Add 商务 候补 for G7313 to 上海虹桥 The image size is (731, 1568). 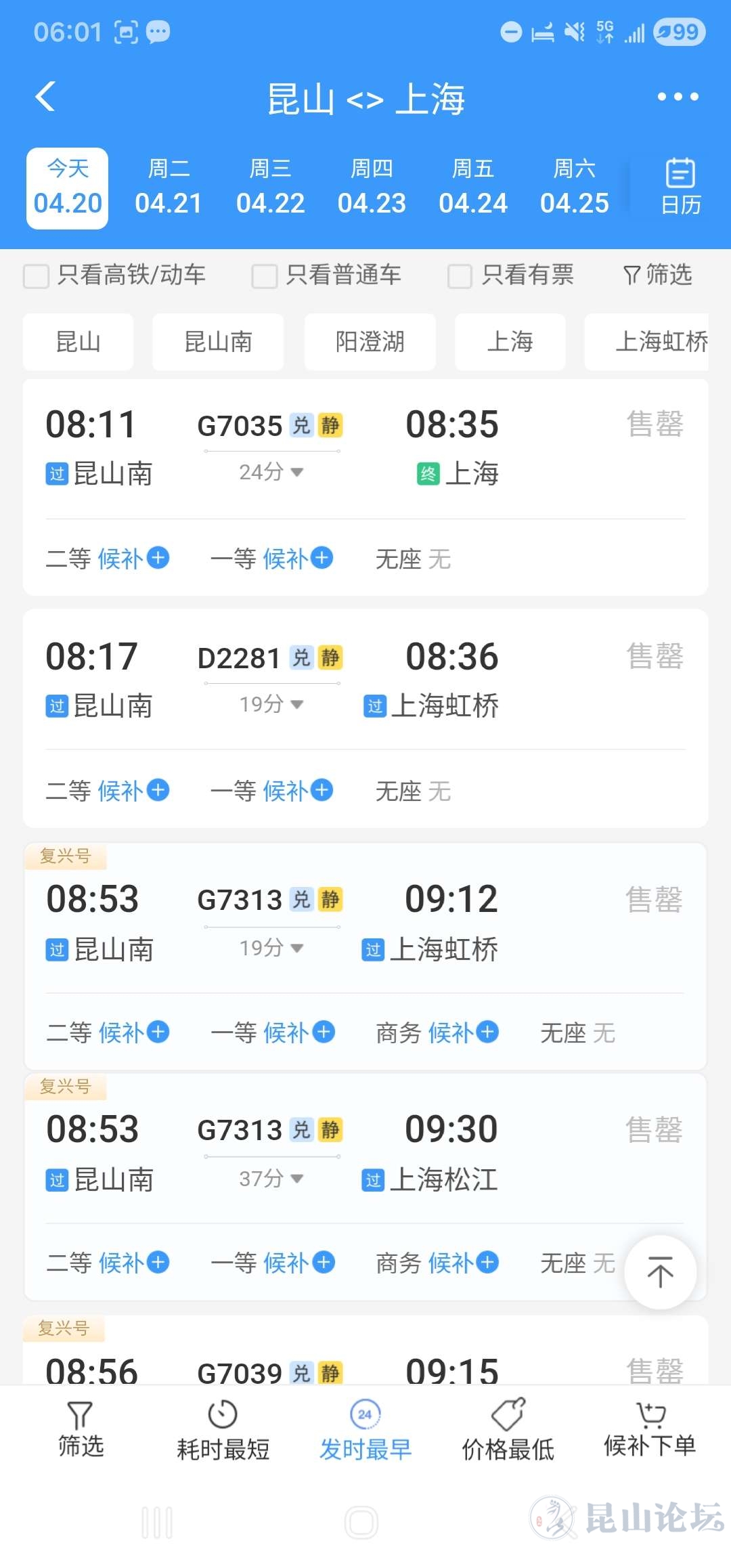tap(487, 1032)
